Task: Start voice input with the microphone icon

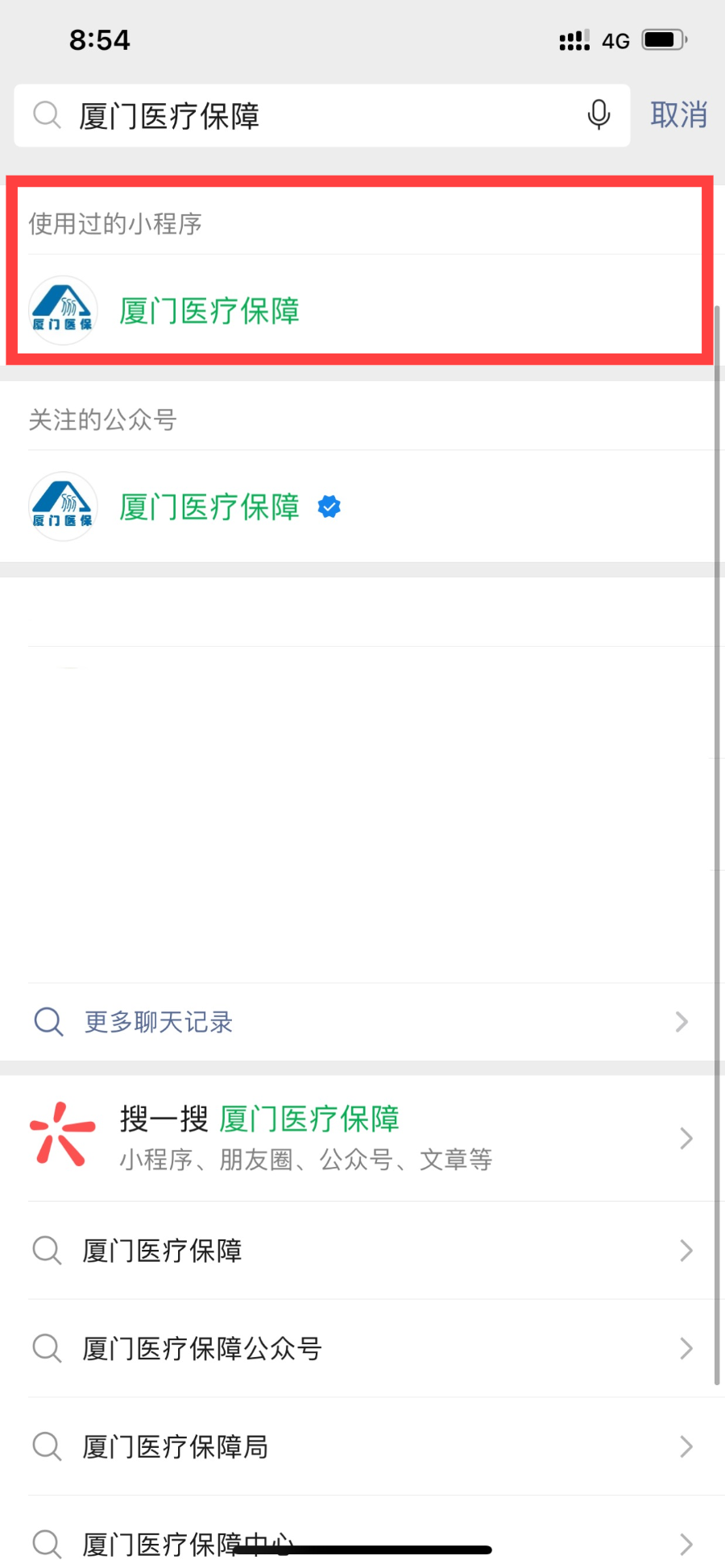Action: [x=599, y=115]
